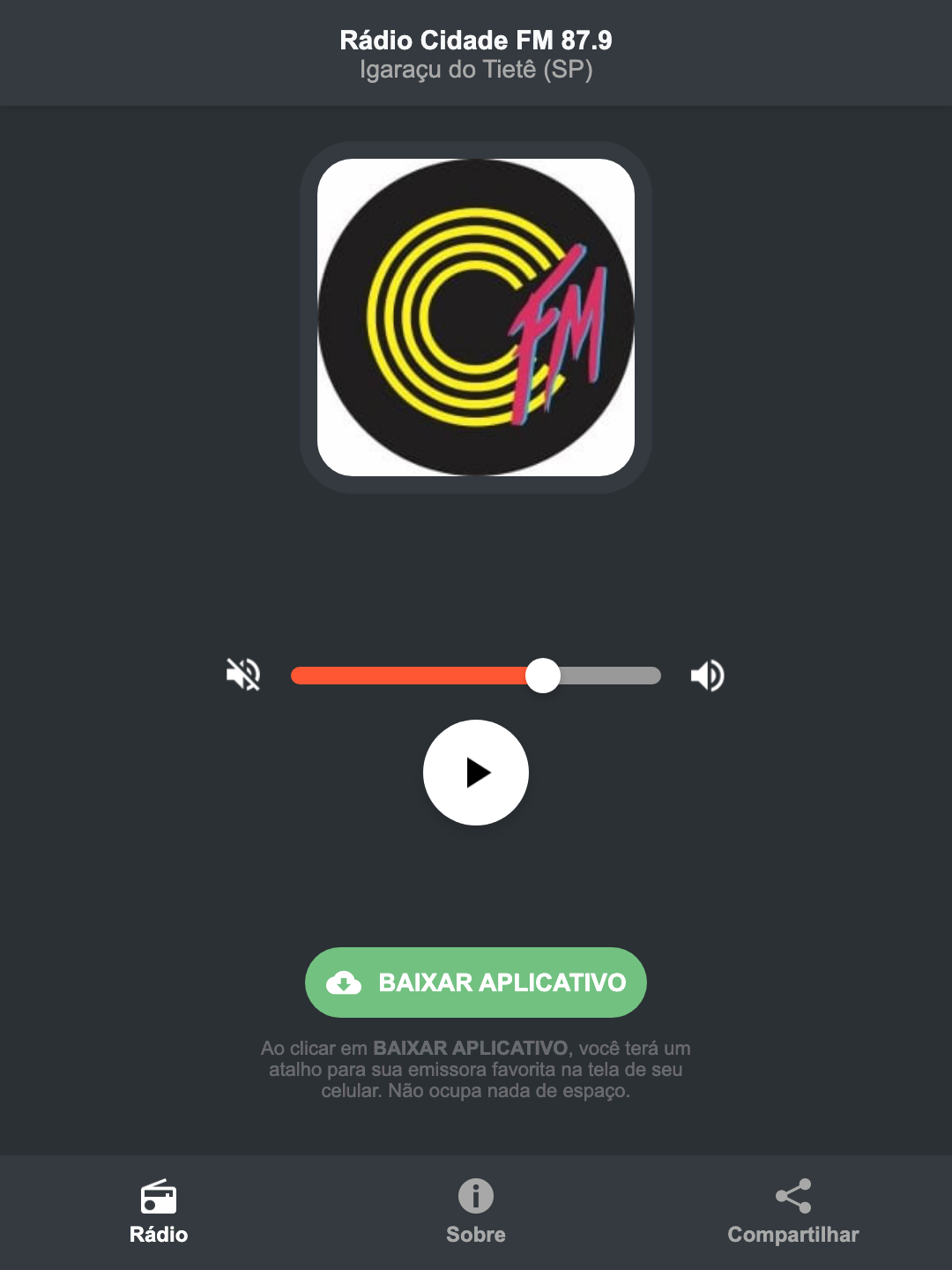Select the speaker-off icon left of the slider
This screenshot has width=952, height=1270.
244,675
